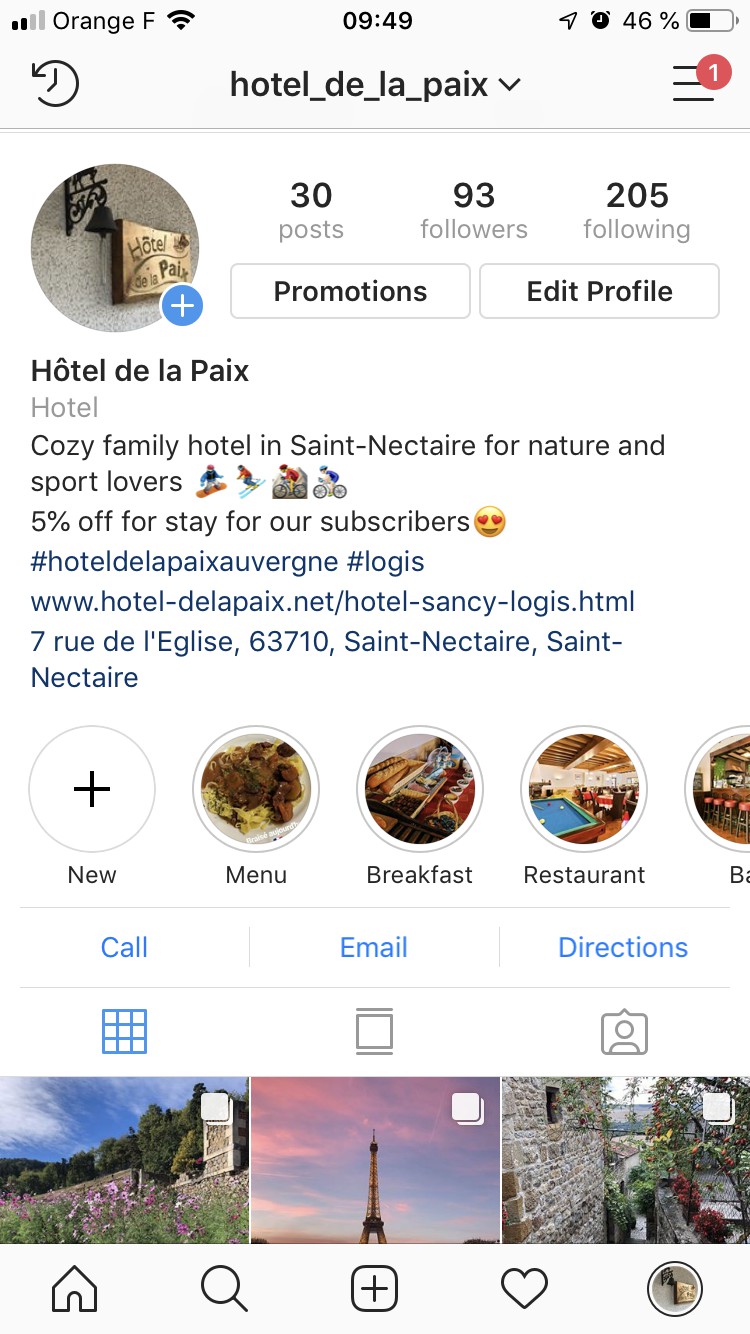View the Restaurant highlight
Screen dimensions: 750x1334
coord(584,790)
